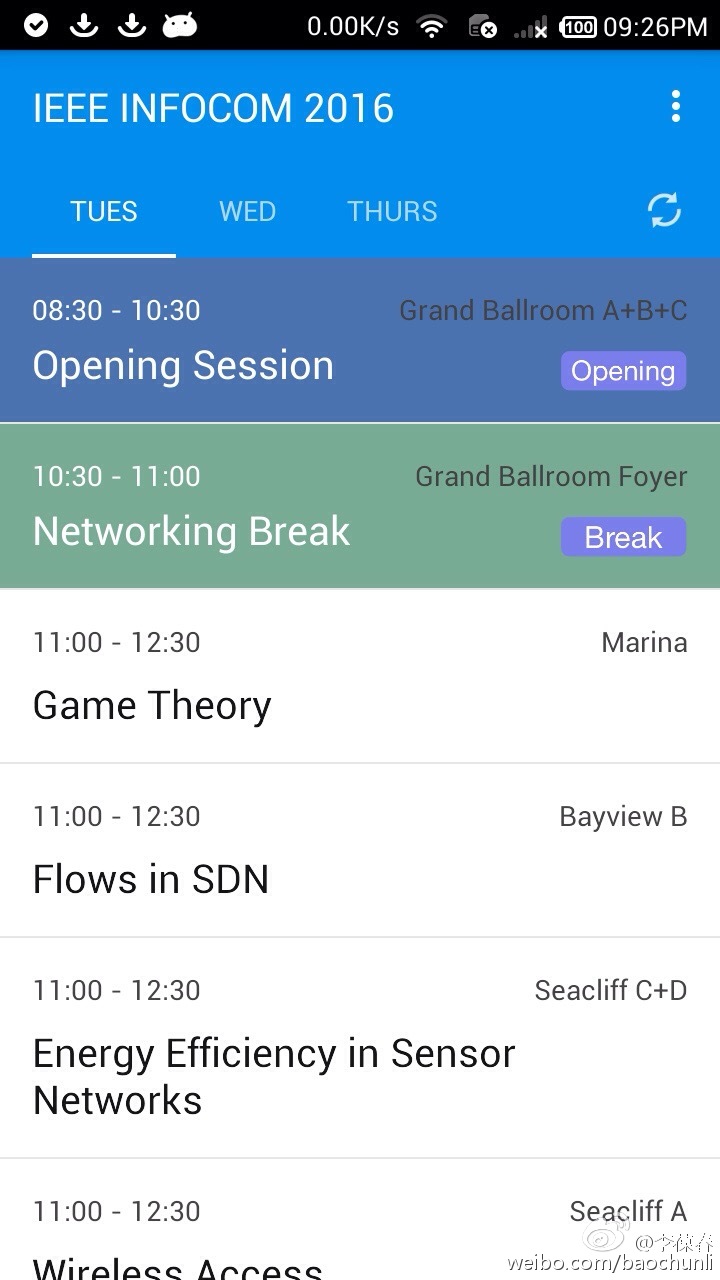This screenshot has height=1280, width=720.
Task: Open the Game Theory session
Action: (x=360, y=676)
